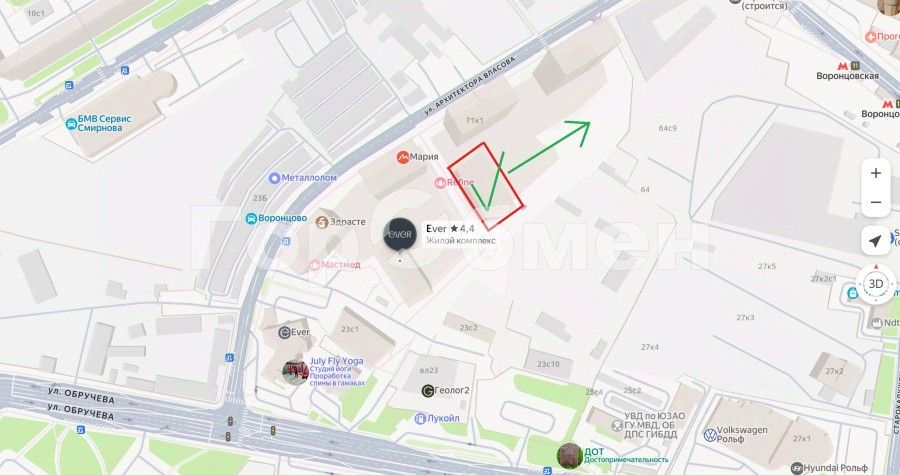Select the Мастмед place marker
The width and height of the screenshot is (900, 475).
click(315, 264)
